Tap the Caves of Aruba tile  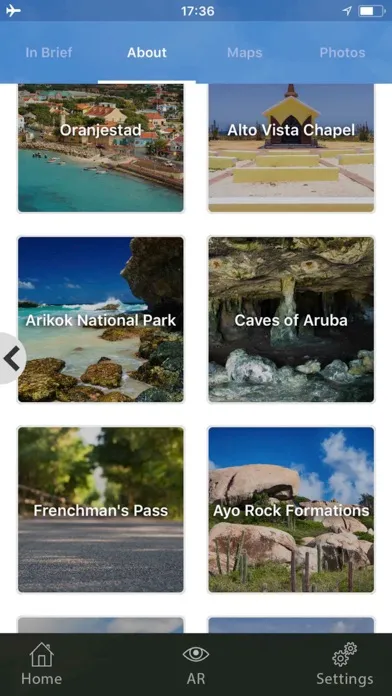click(291, 320)
